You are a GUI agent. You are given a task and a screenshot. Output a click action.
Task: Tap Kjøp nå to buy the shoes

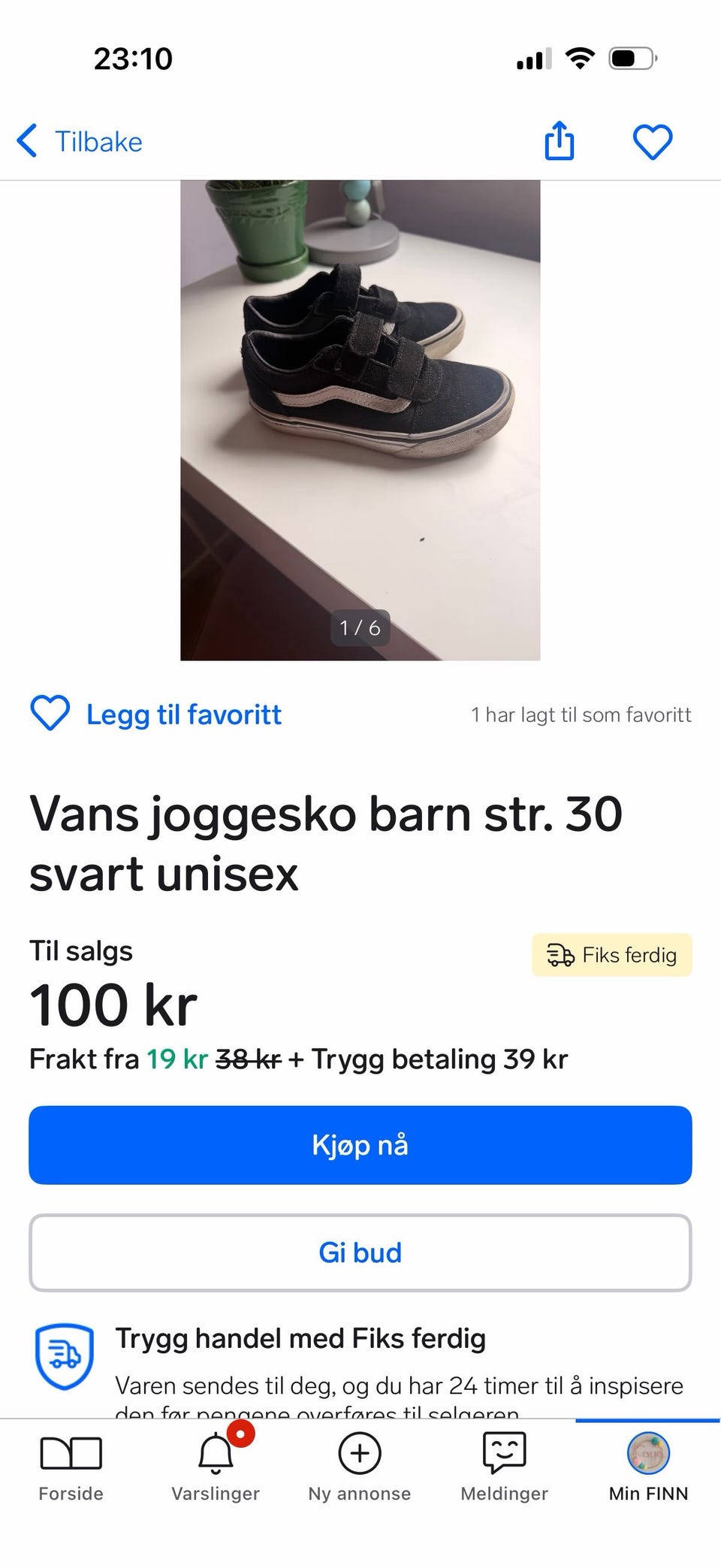click(360, 1144)
